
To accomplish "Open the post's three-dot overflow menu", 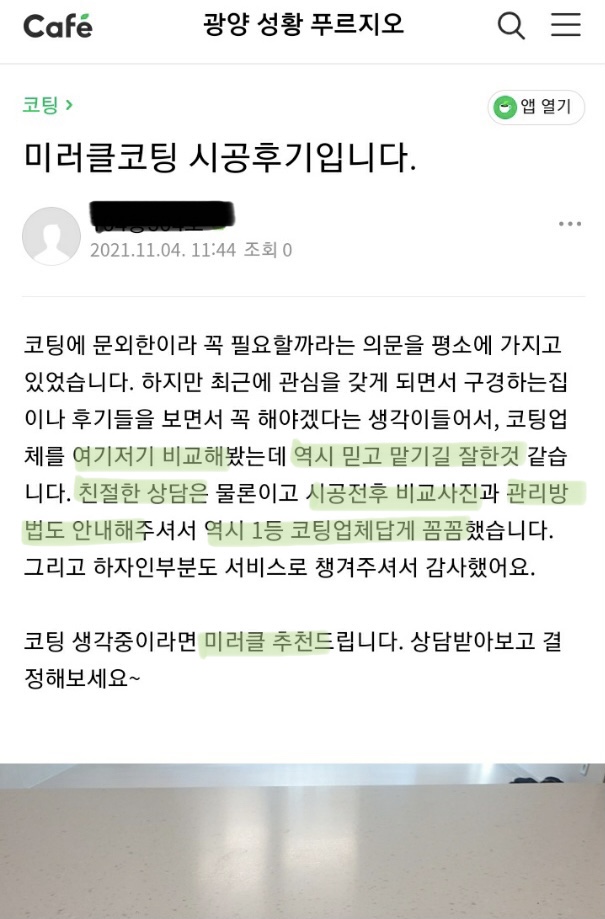I will point(570,224).
